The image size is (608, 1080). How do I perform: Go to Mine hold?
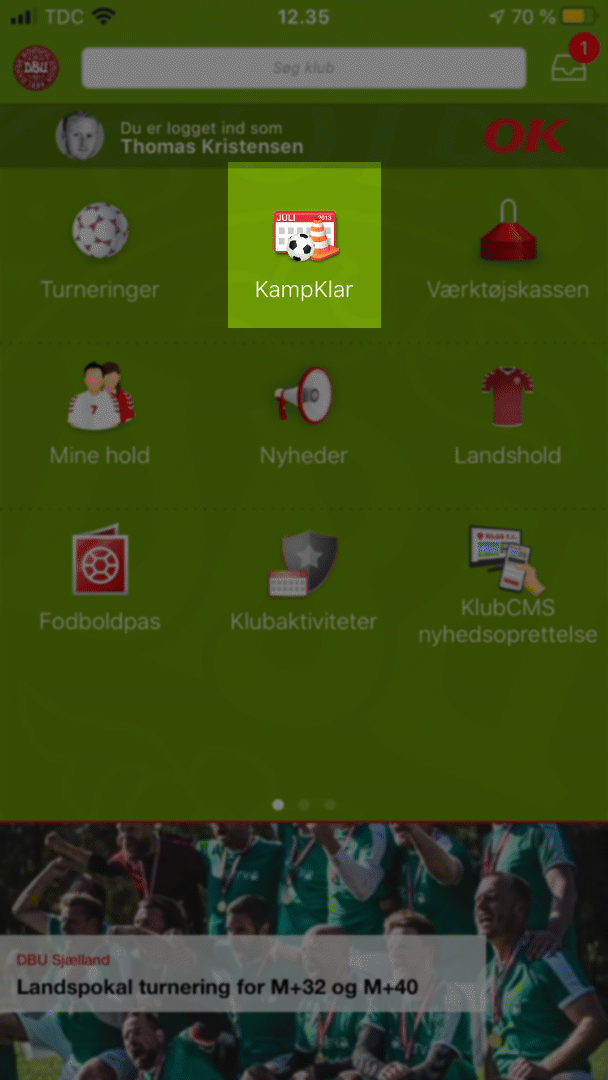[x=100, y=415]
